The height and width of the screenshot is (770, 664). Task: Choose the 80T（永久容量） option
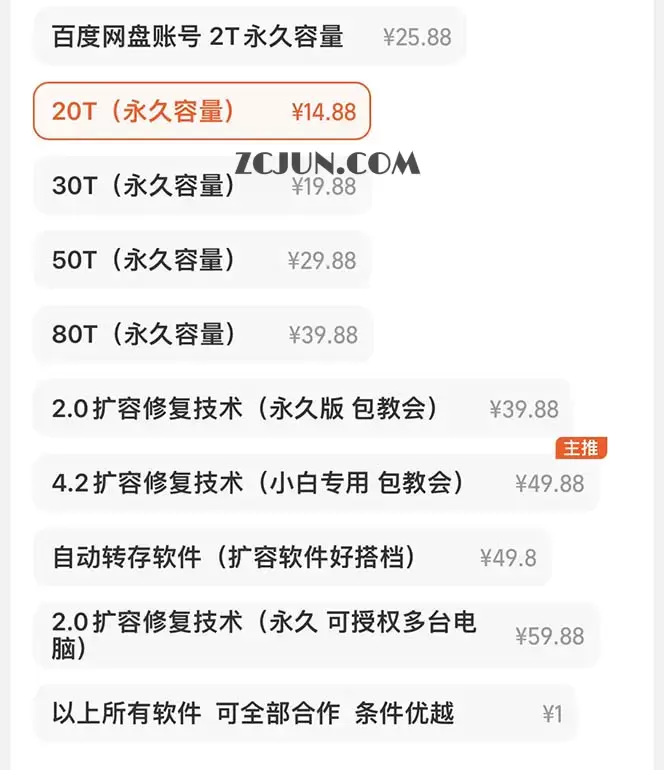(203, 334)
